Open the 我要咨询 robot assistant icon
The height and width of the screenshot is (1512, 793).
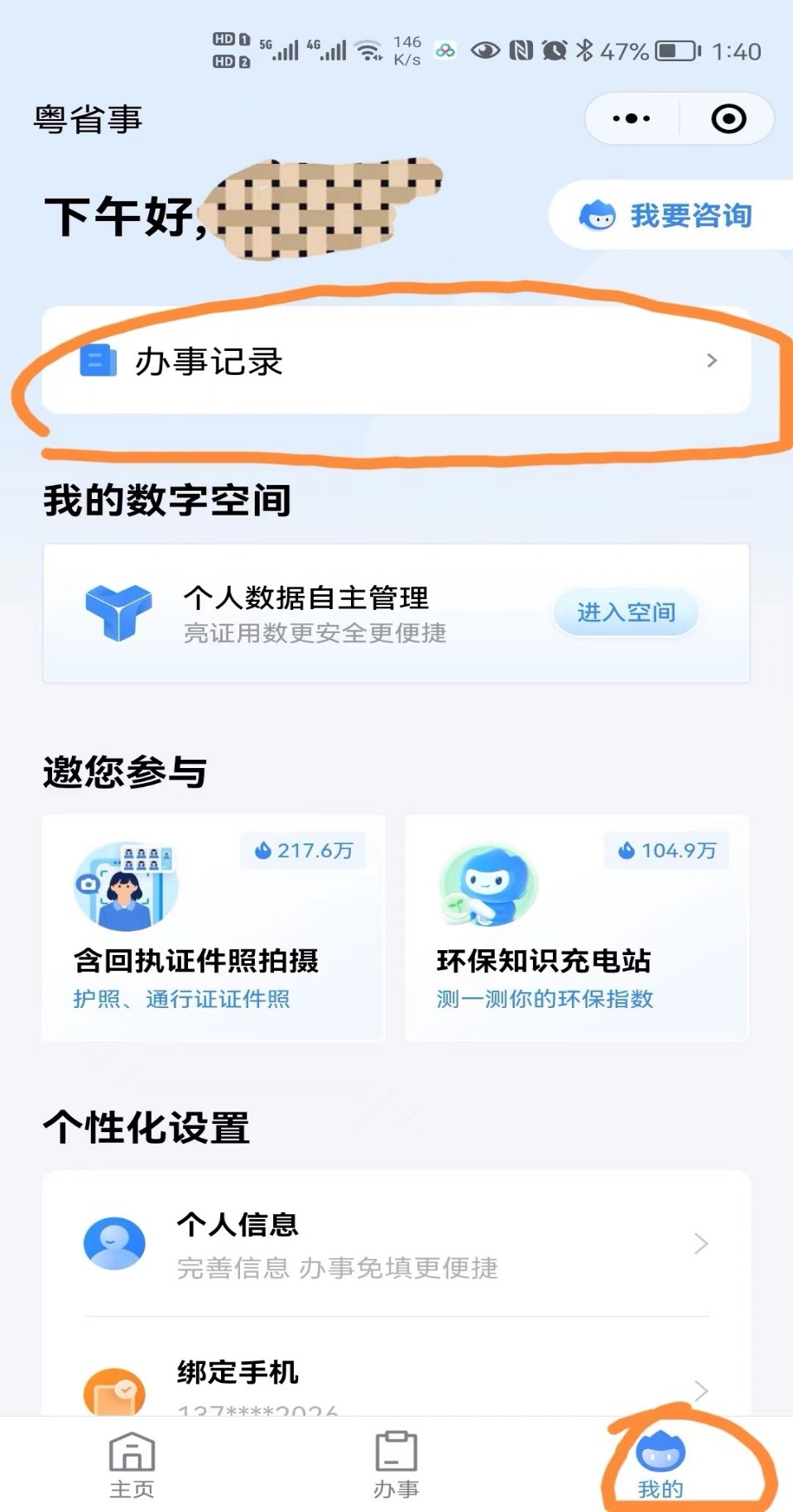(x=598, y=215)
